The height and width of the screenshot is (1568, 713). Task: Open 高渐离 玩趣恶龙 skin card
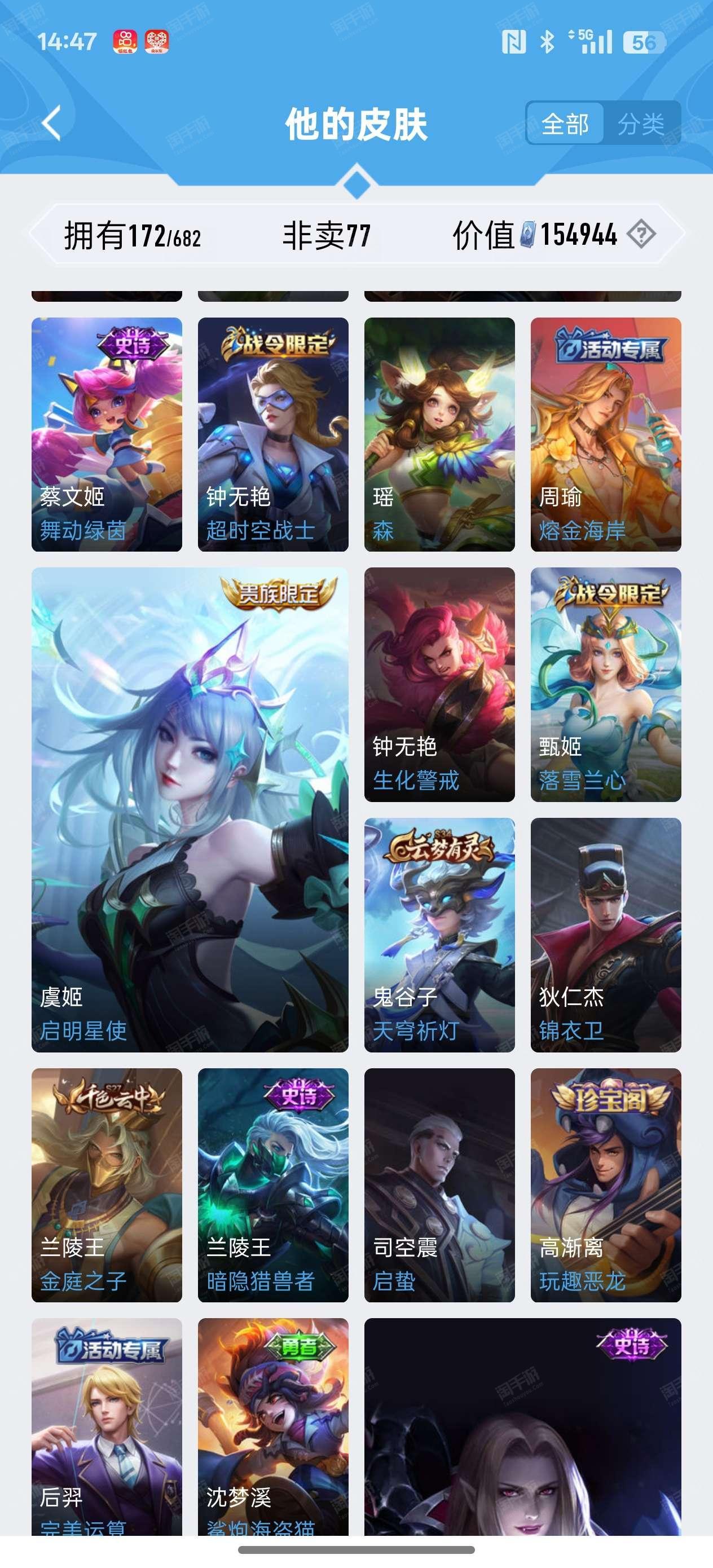click(606, 1185)
